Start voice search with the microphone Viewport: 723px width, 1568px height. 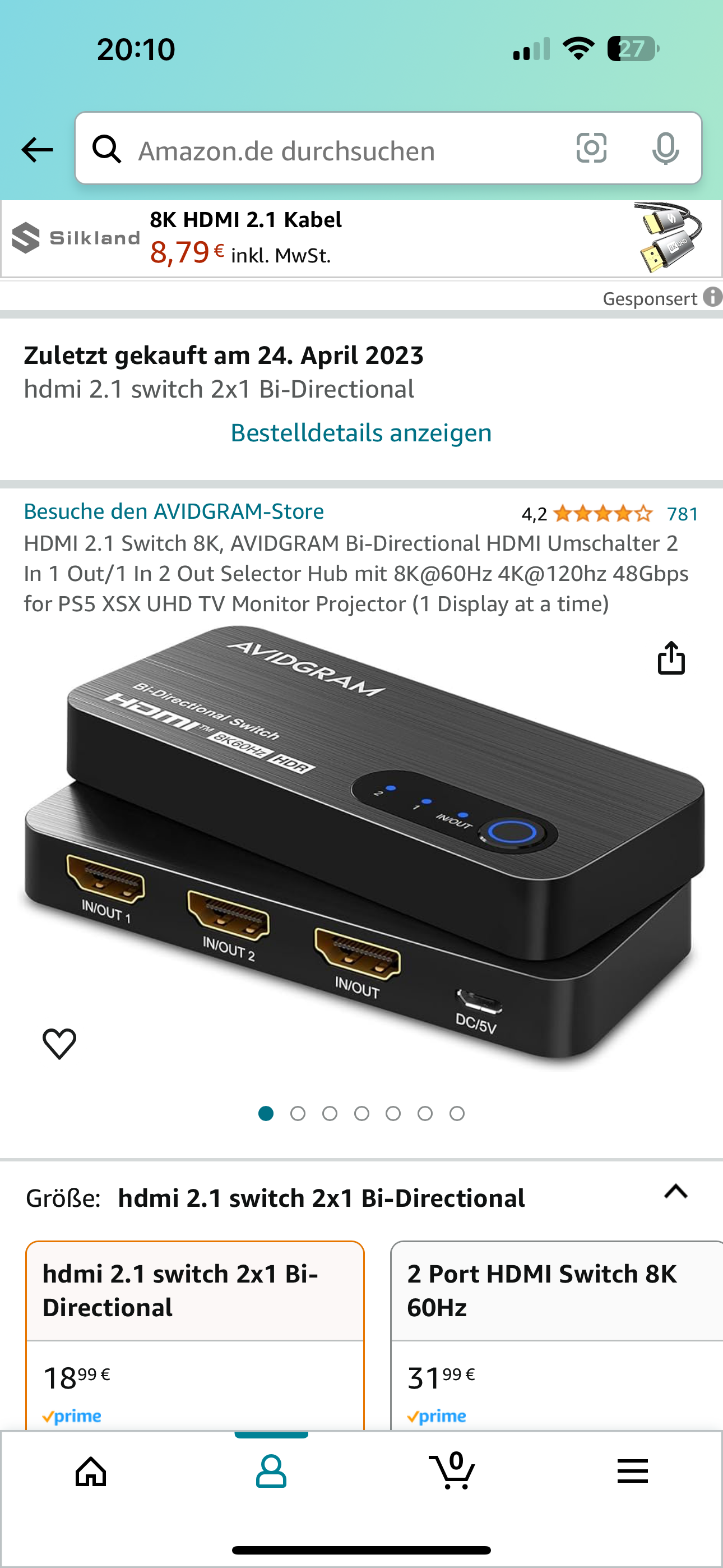click(665, 149)
